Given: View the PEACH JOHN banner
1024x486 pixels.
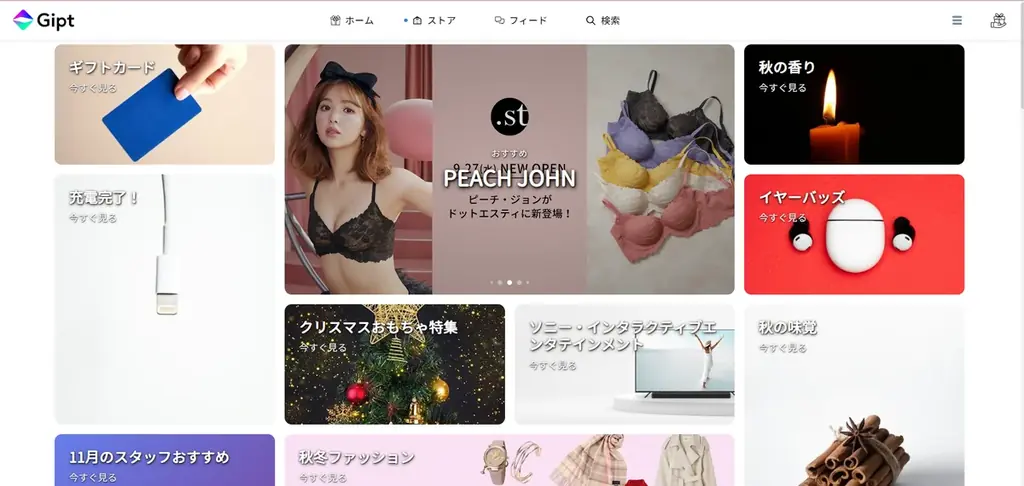Looking at the screenshot, I should point(509,169).
